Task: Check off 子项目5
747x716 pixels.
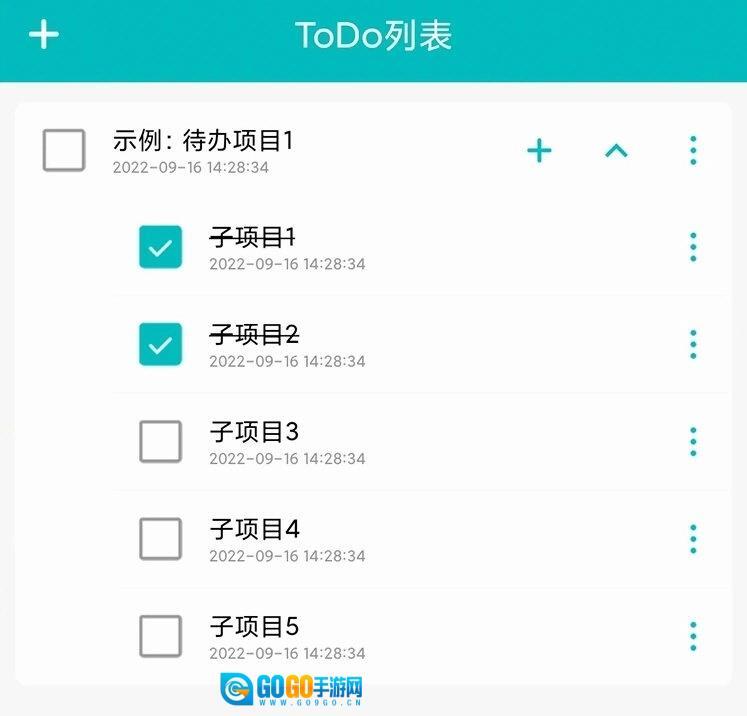Action: 160,636
